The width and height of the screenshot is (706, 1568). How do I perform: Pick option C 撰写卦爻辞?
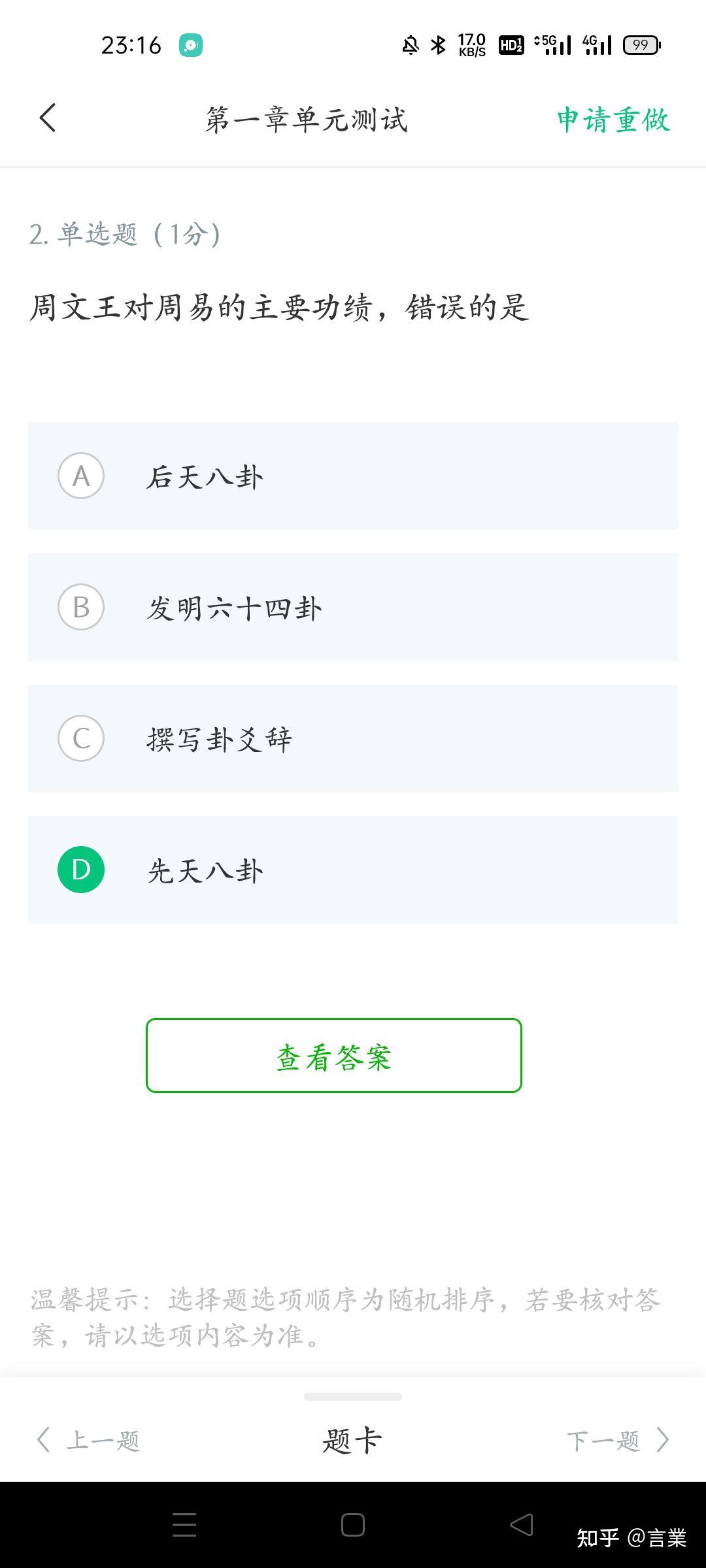(353, 738)
